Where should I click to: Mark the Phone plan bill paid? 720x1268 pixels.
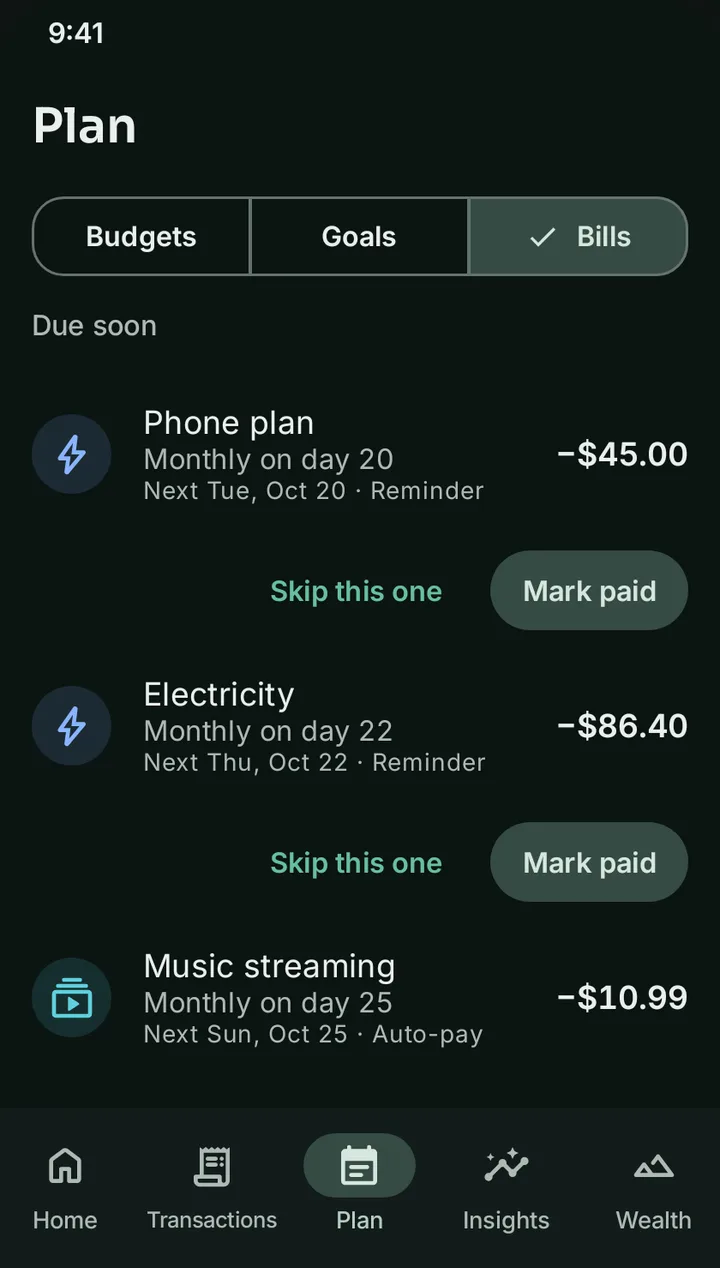point(589,591)
